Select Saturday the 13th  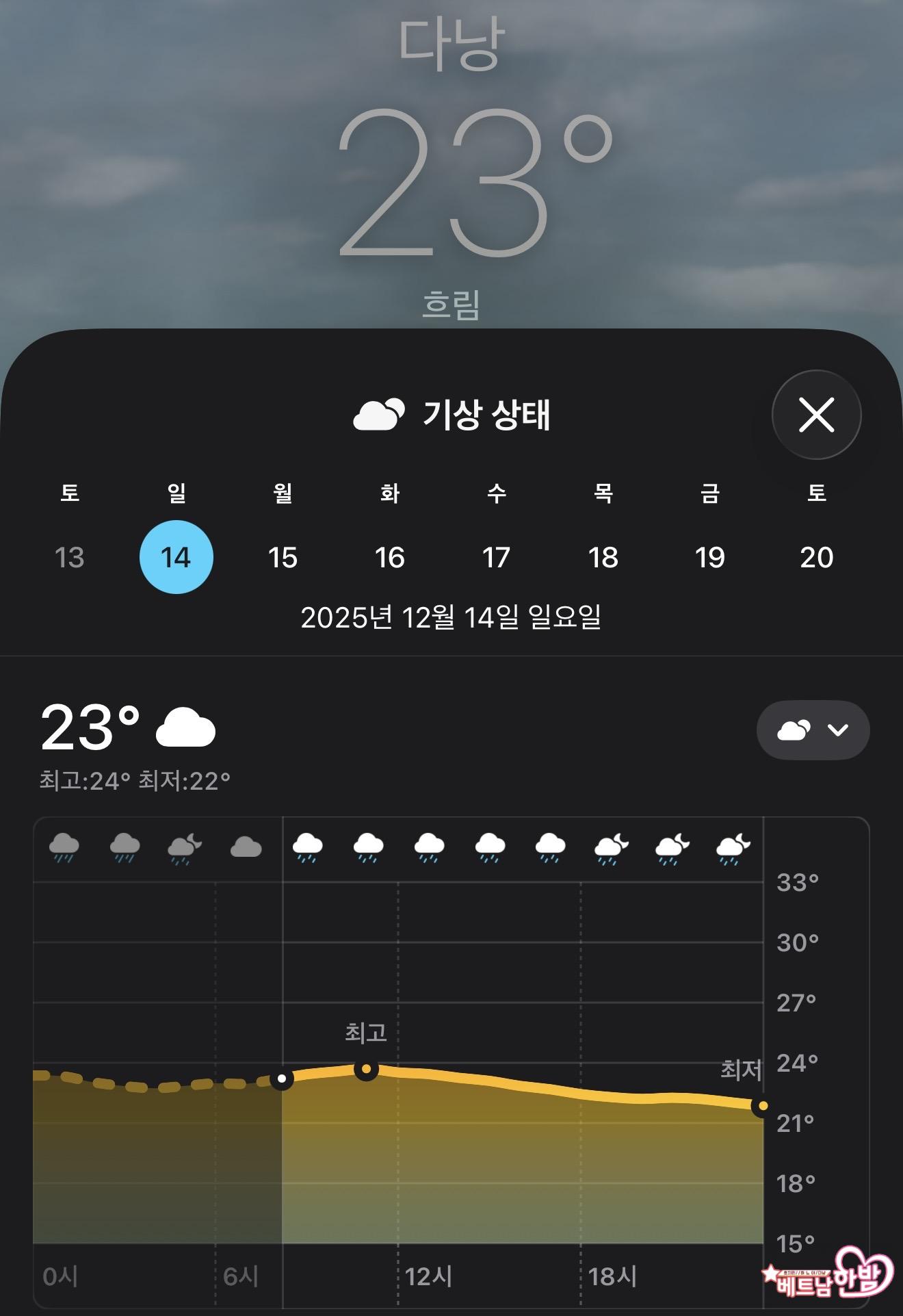click(70, 557)
